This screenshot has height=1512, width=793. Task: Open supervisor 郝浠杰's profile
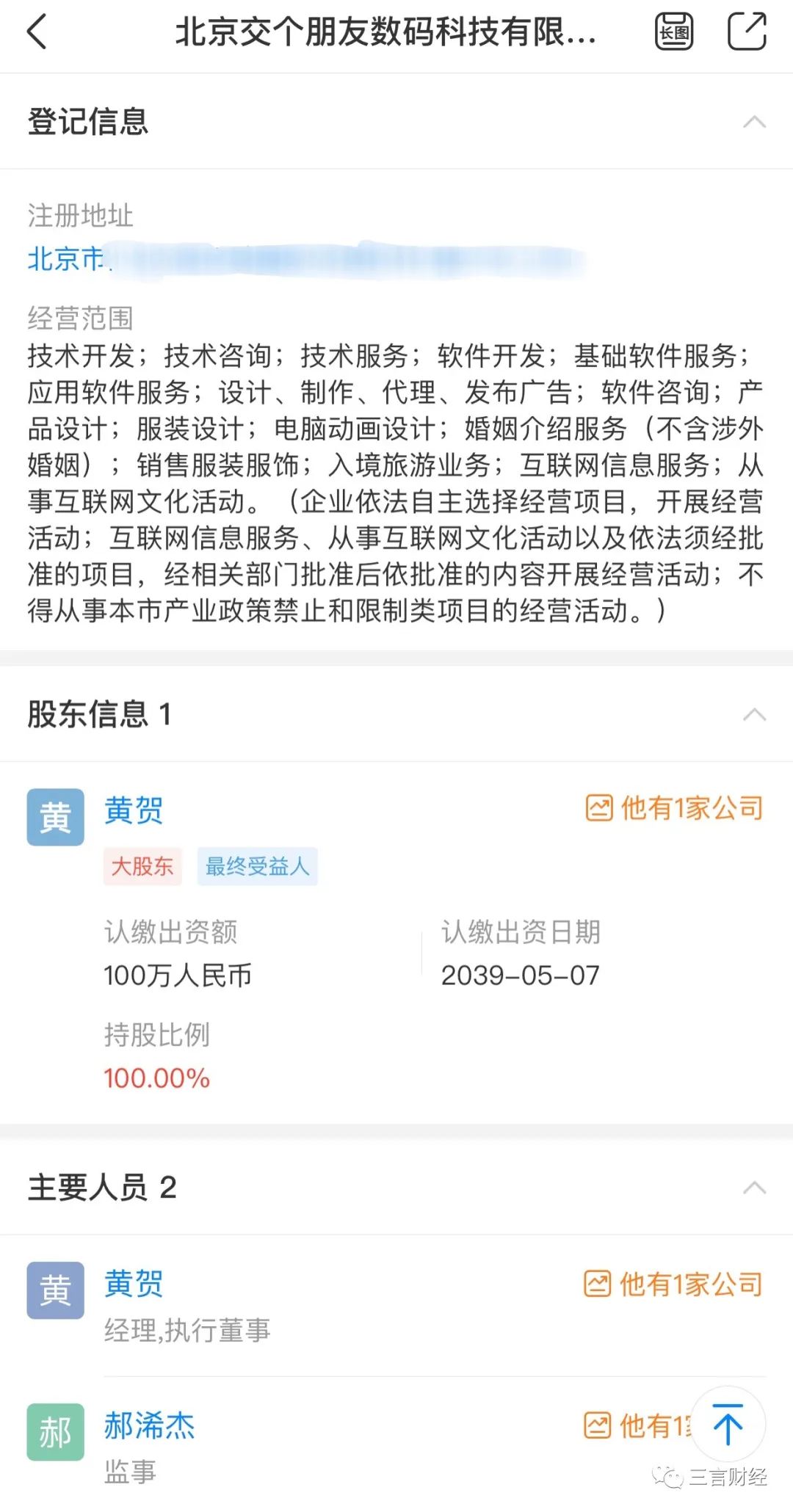(x=149, y=1426)
